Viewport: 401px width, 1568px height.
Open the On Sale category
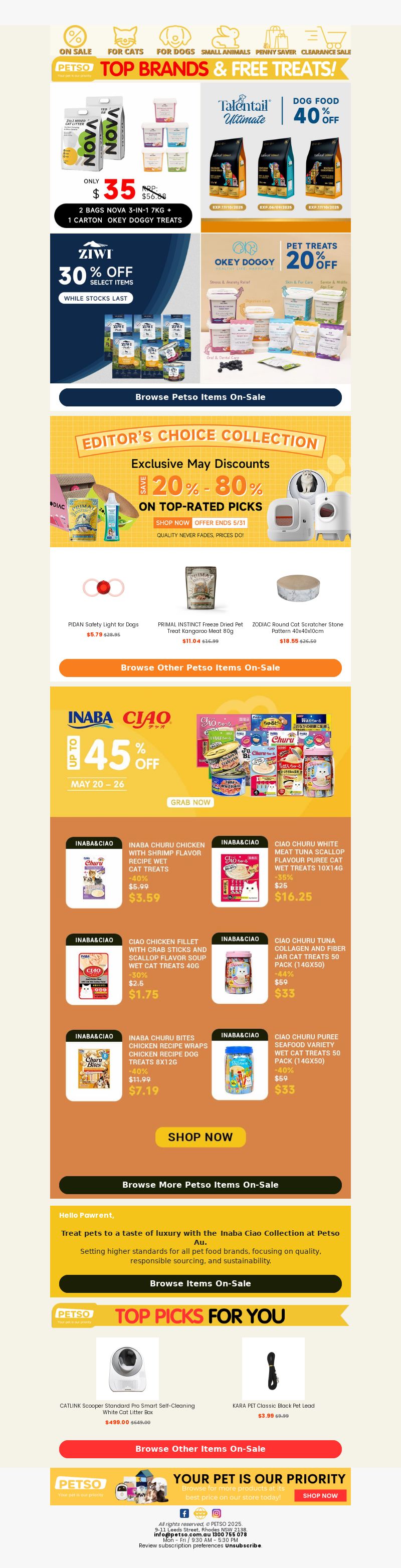(75, 40)
